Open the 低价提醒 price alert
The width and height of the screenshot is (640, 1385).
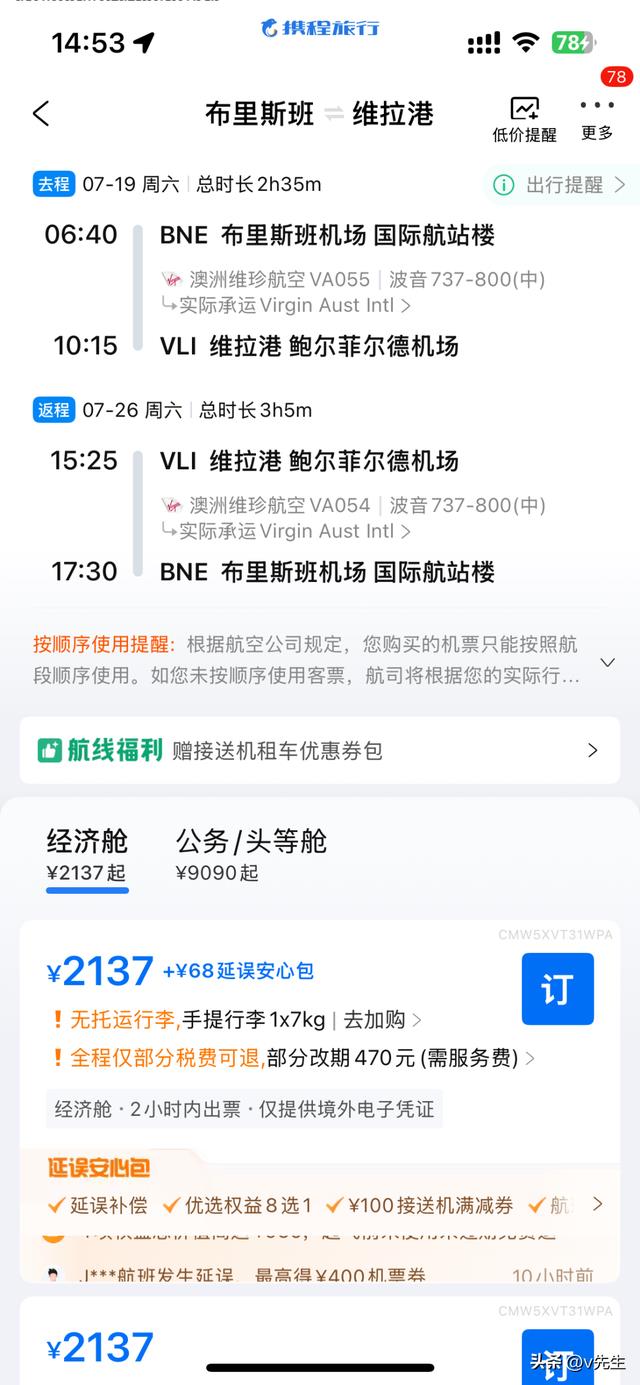pos(524,119)
